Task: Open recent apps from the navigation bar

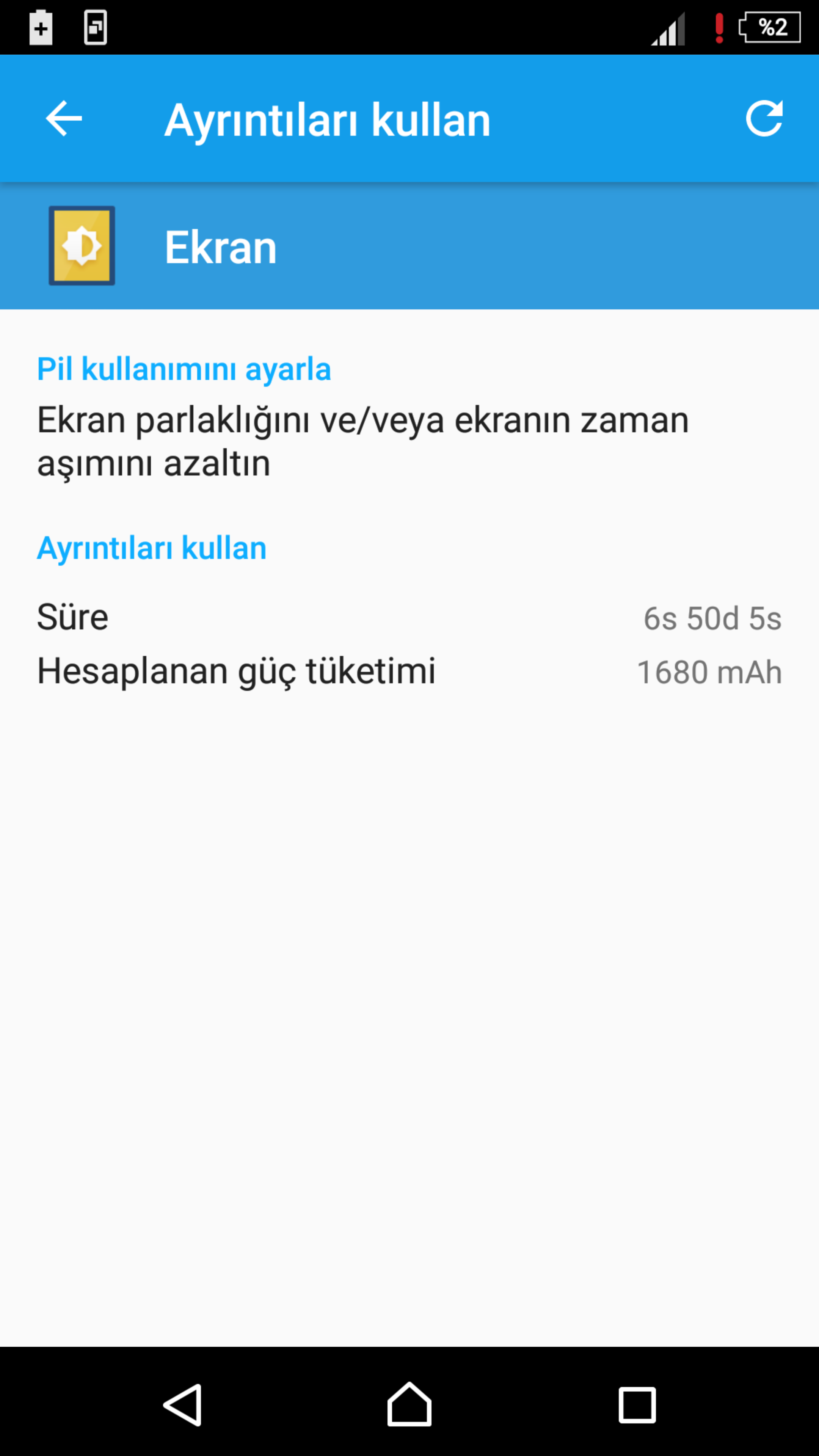Action: [637, 1404]
